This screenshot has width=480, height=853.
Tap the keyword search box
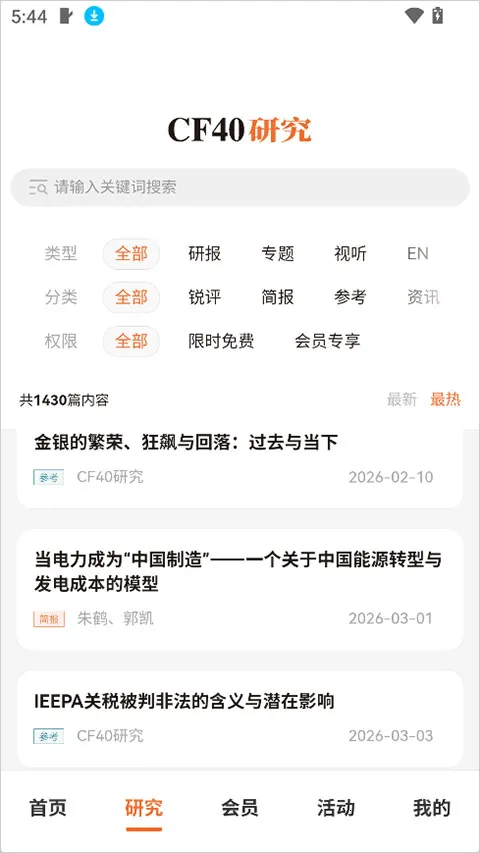(240, 187)
